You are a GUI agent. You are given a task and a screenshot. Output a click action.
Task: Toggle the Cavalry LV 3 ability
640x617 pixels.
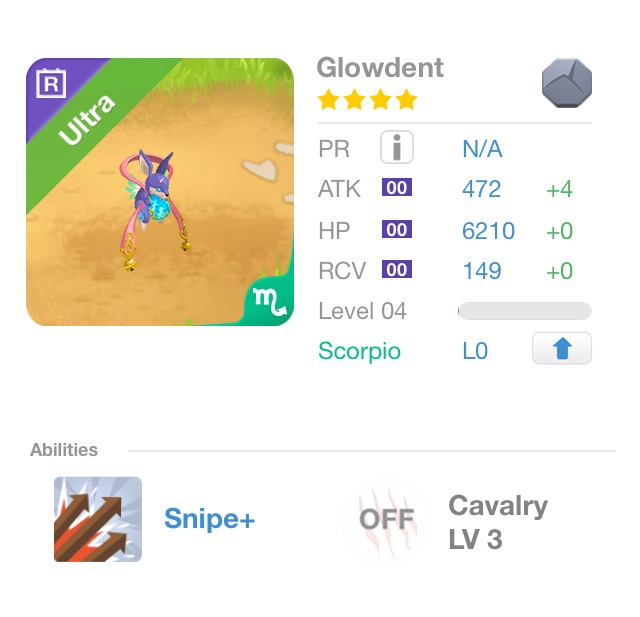click(x=386, y=520)
